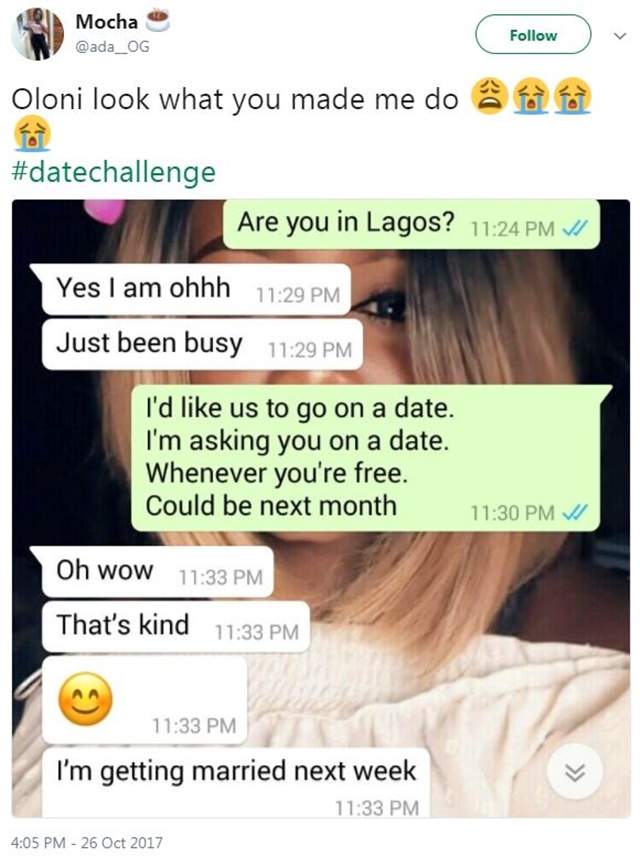The height and width of the screenshot is (856, 640).
Task: Follow the Mocha account
Action: click(532, 35)
